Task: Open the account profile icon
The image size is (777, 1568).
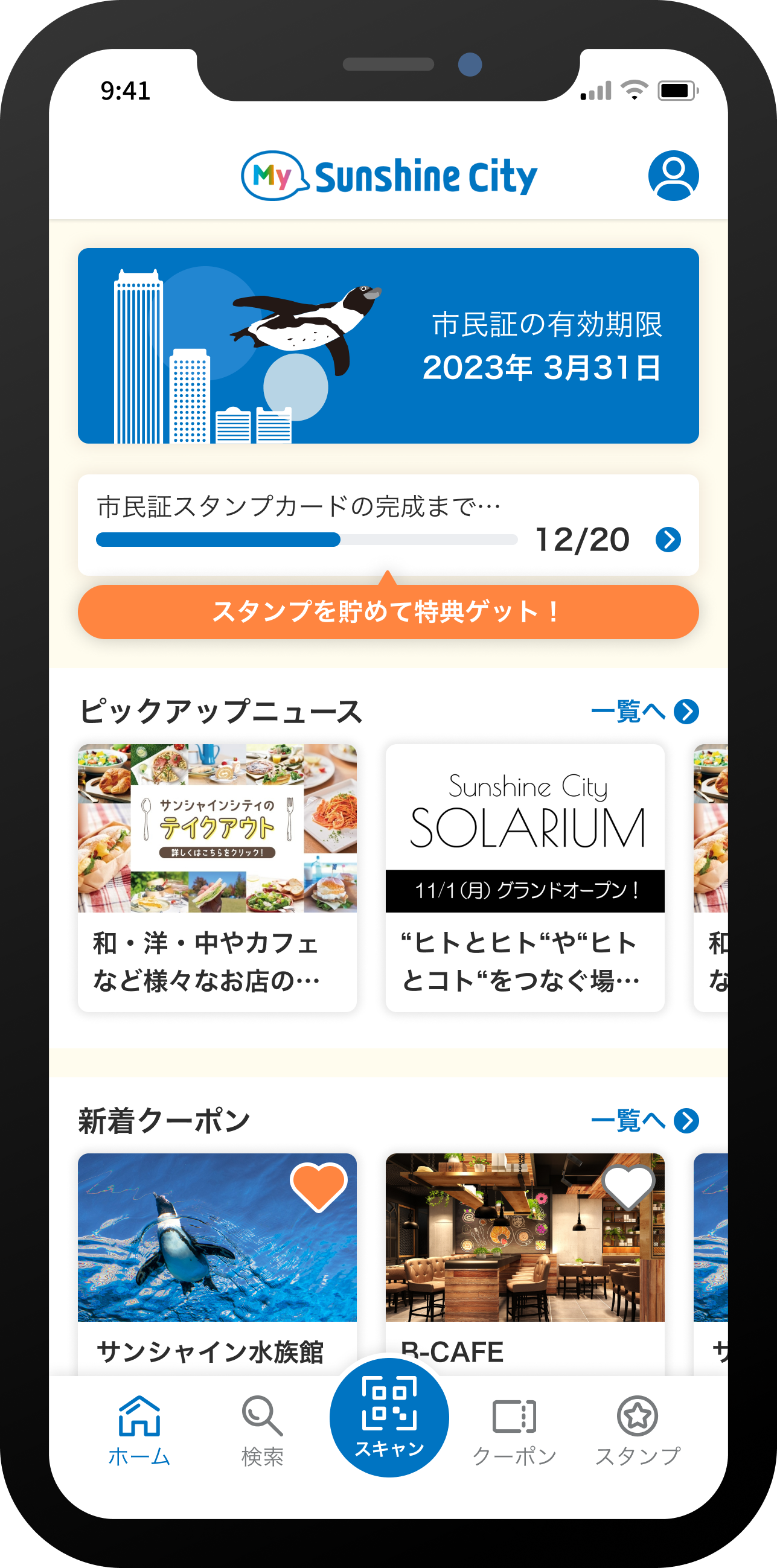Action: coord(674,176)
